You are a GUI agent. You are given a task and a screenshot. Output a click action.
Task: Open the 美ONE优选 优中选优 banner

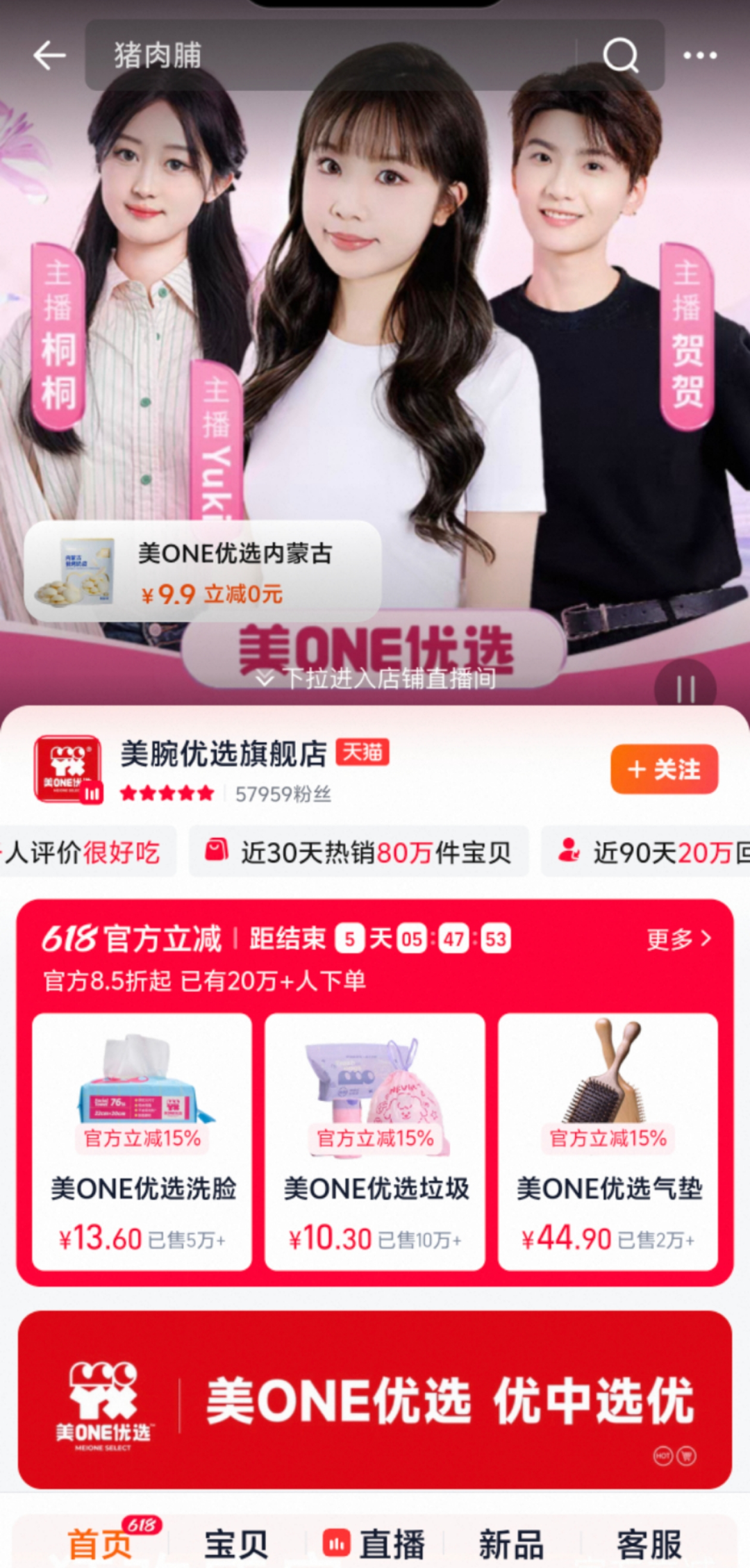375,1399
